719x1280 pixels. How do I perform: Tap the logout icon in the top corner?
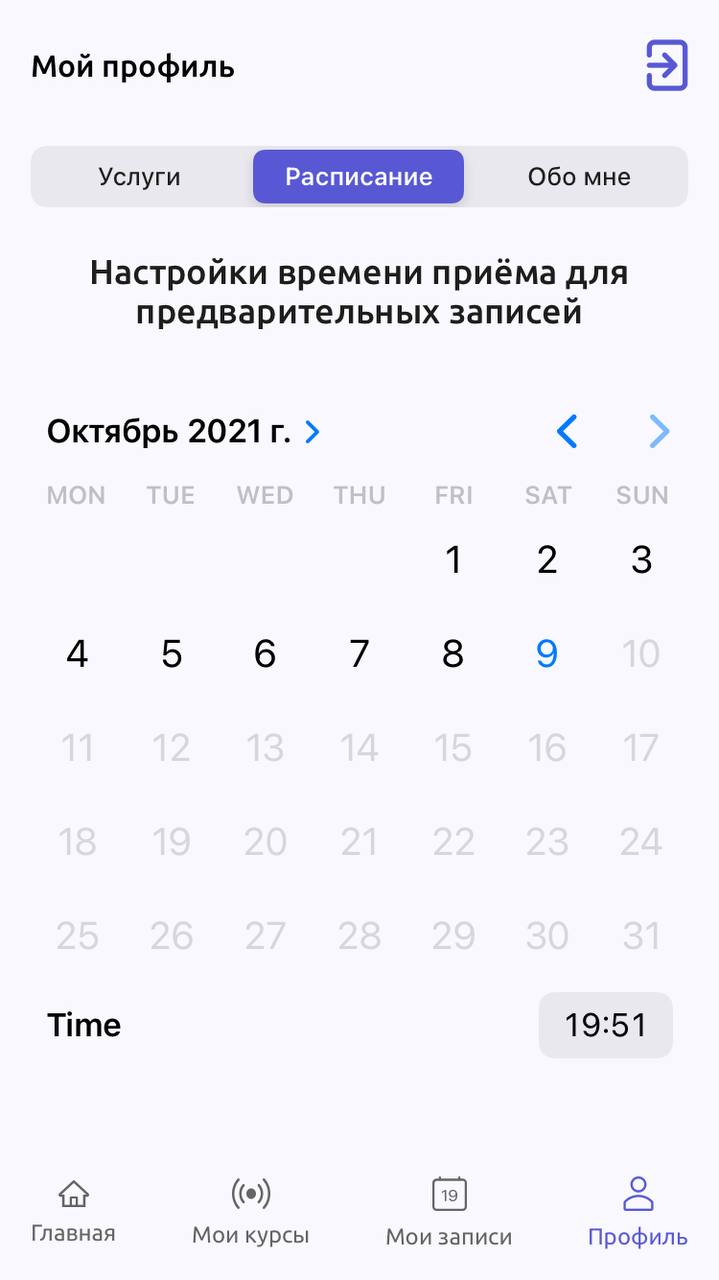(x=666, y=66)
